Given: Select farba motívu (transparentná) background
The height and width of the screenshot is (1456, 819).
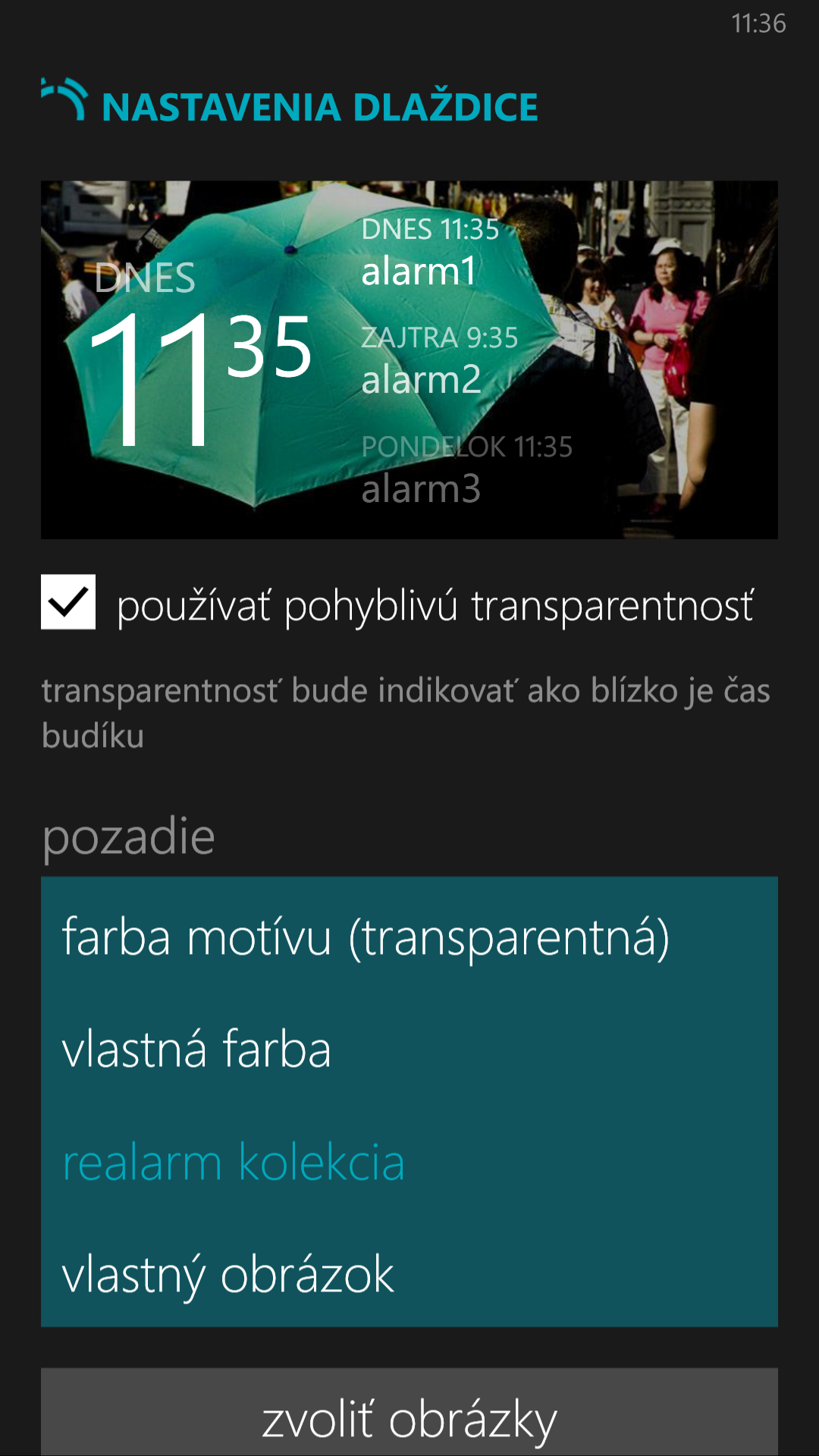Looking at the screenshot, I should point(409,937).
